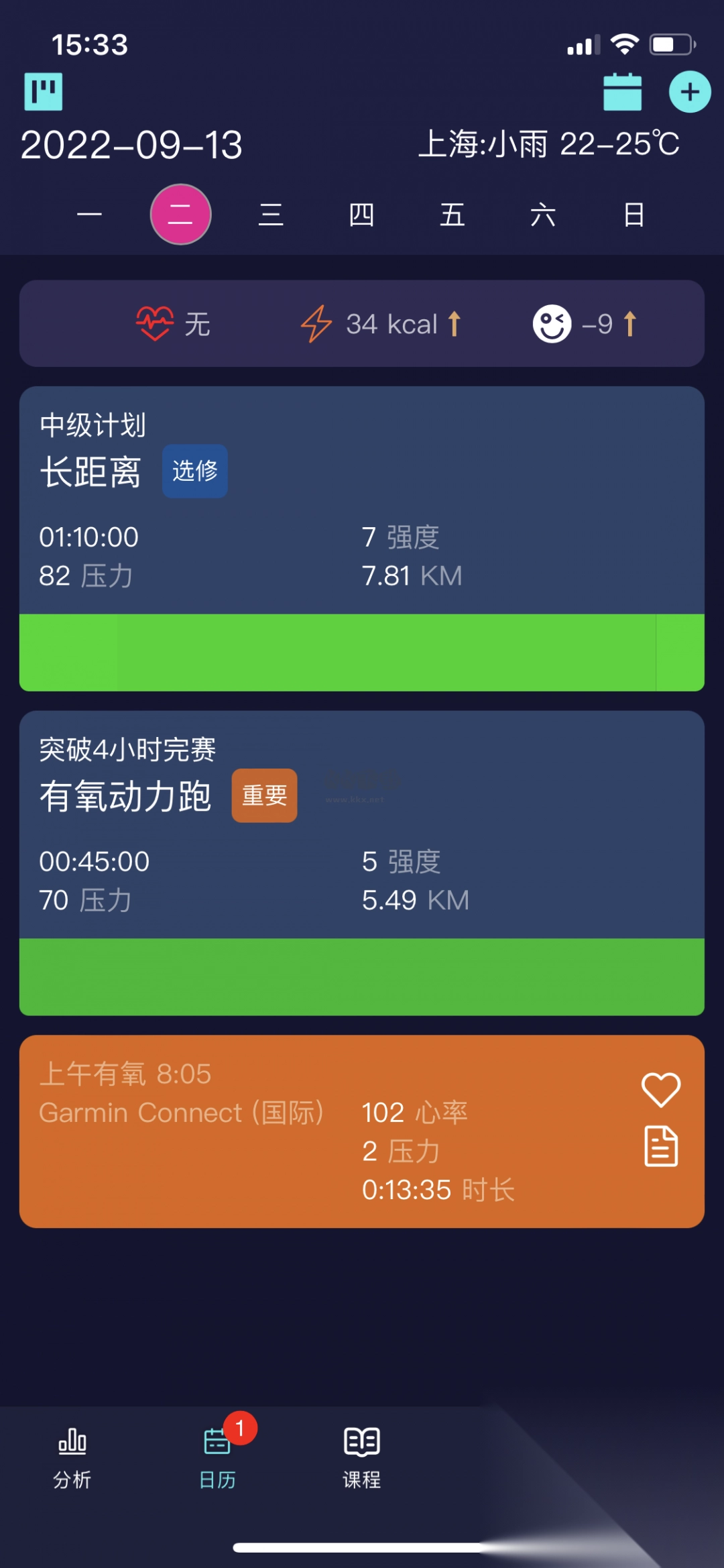Select Thursday (四) in the week row

click(x=361, y=215)
